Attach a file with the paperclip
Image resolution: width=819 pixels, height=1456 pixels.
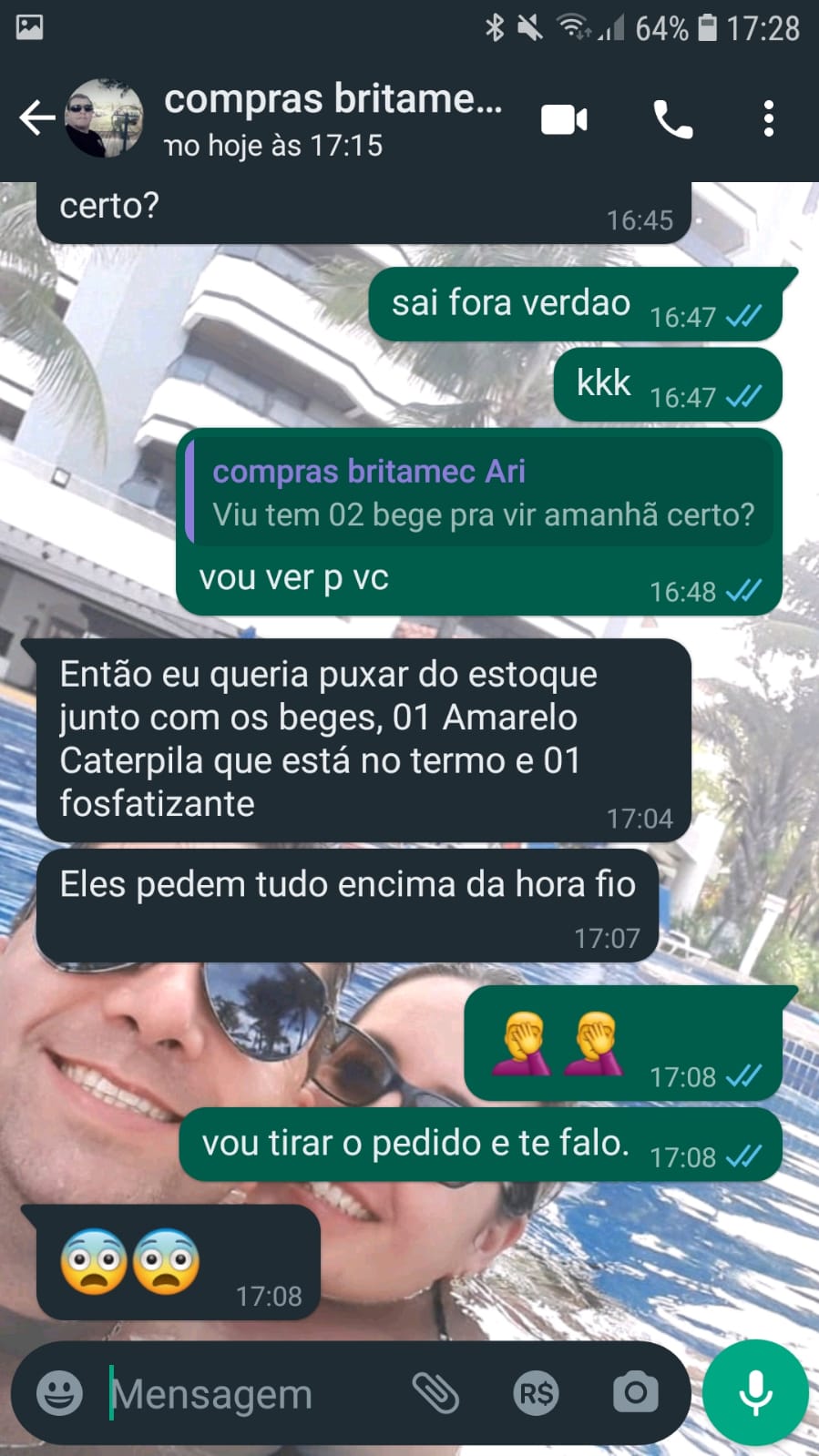[436, 1392]
